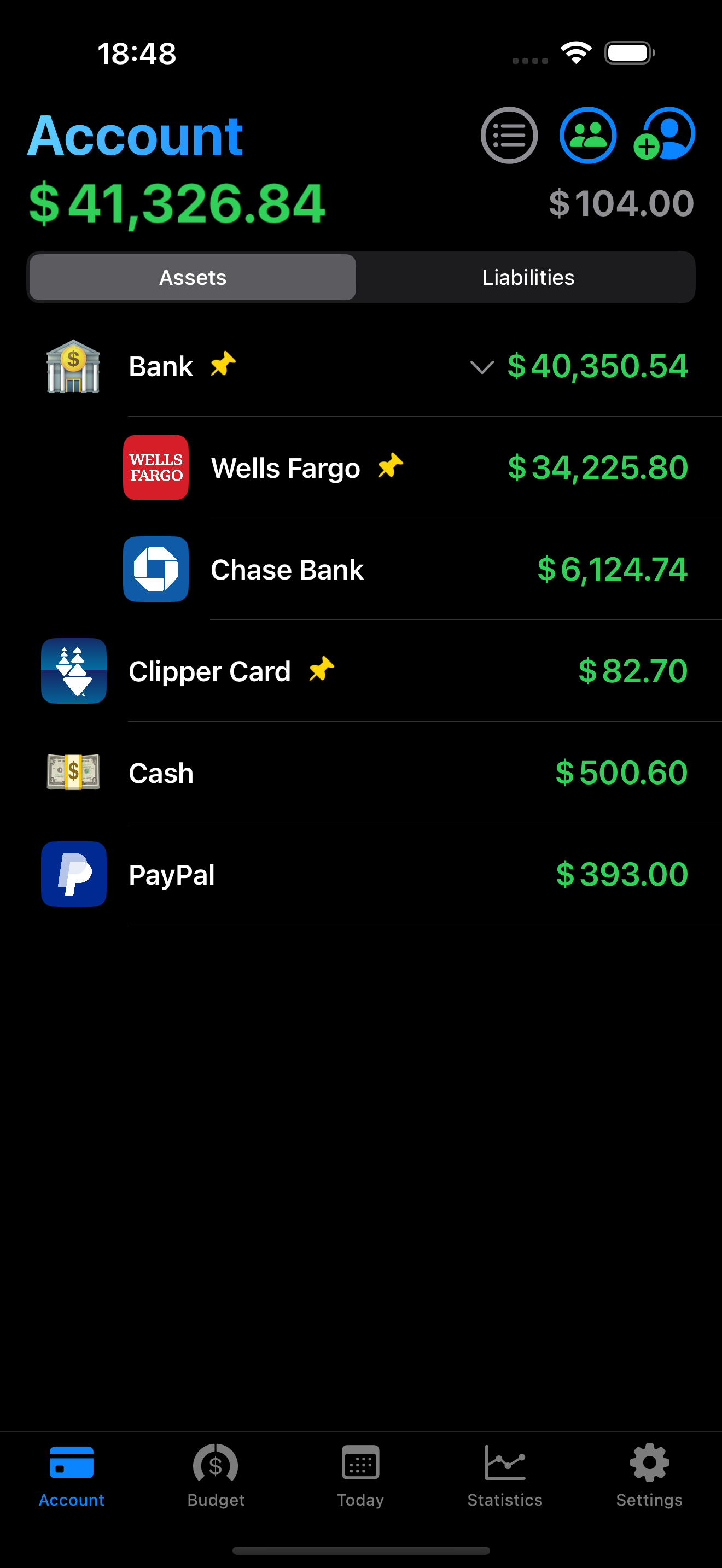This screenshot has height=1568, width=722.
Task: Open the Wells Fargo account
Action: click(286, 467)
